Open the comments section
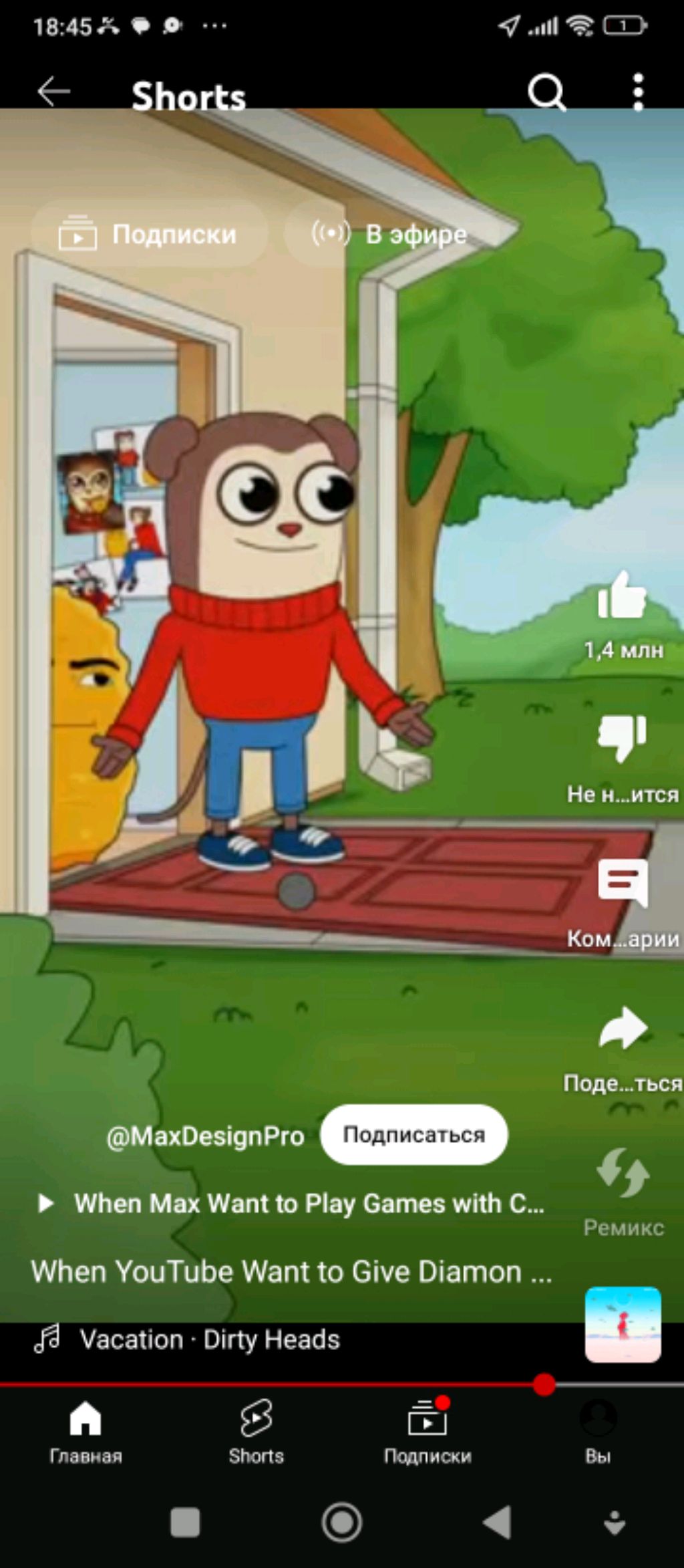Screen dimensions: 684x1568 [x=623, y=882]
